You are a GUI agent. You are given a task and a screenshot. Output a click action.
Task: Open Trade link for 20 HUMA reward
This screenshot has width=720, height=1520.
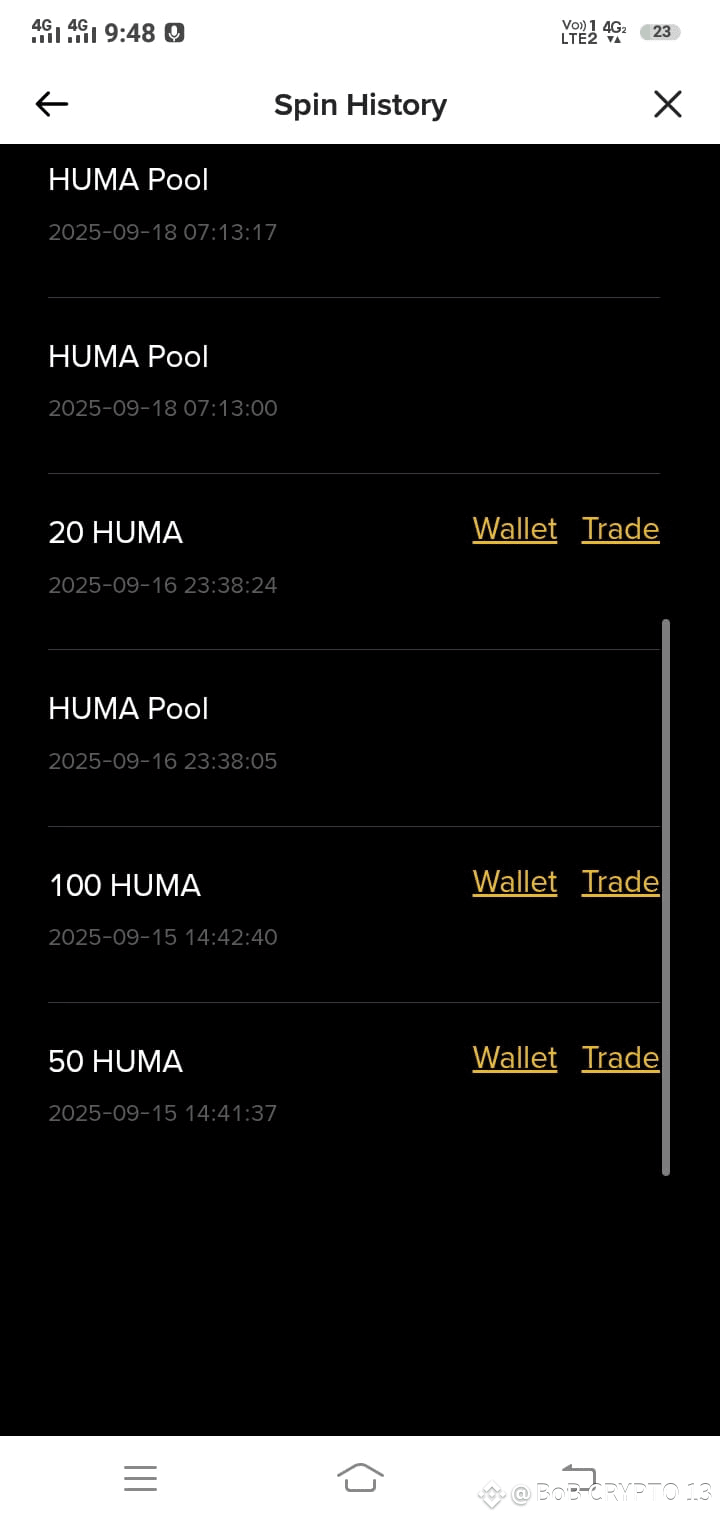click(x=620, y=529)
